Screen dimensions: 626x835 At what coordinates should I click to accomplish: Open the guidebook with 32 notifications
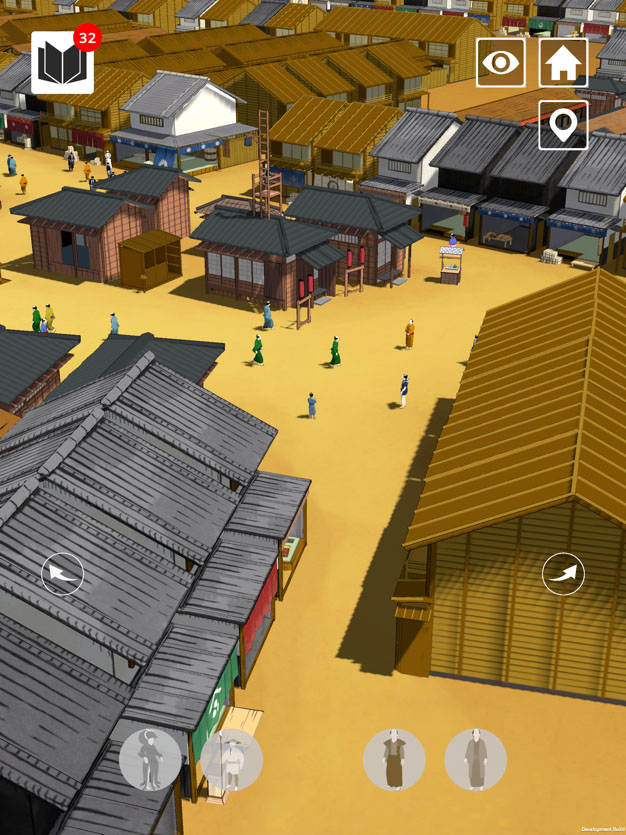click(62, 63)
